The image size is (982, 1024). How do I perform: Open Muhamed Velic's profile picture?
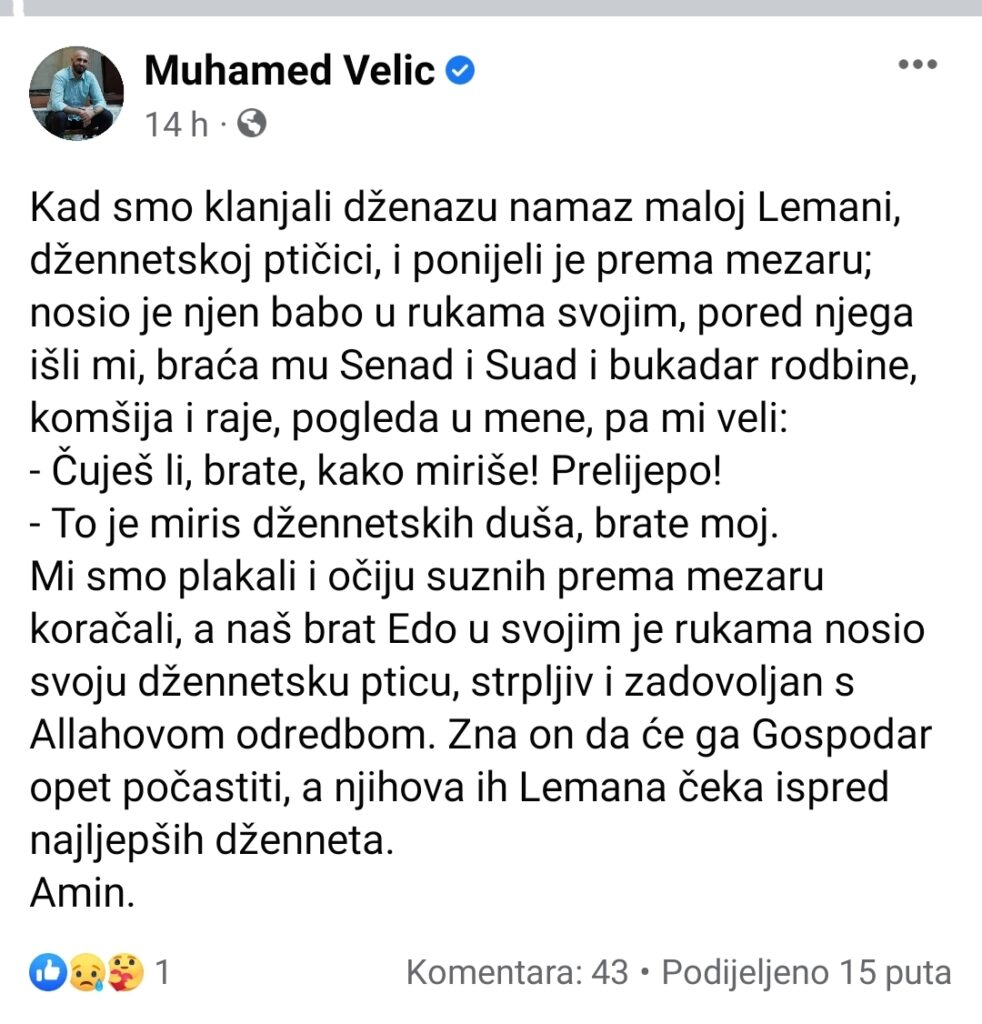tap(78, 92)
